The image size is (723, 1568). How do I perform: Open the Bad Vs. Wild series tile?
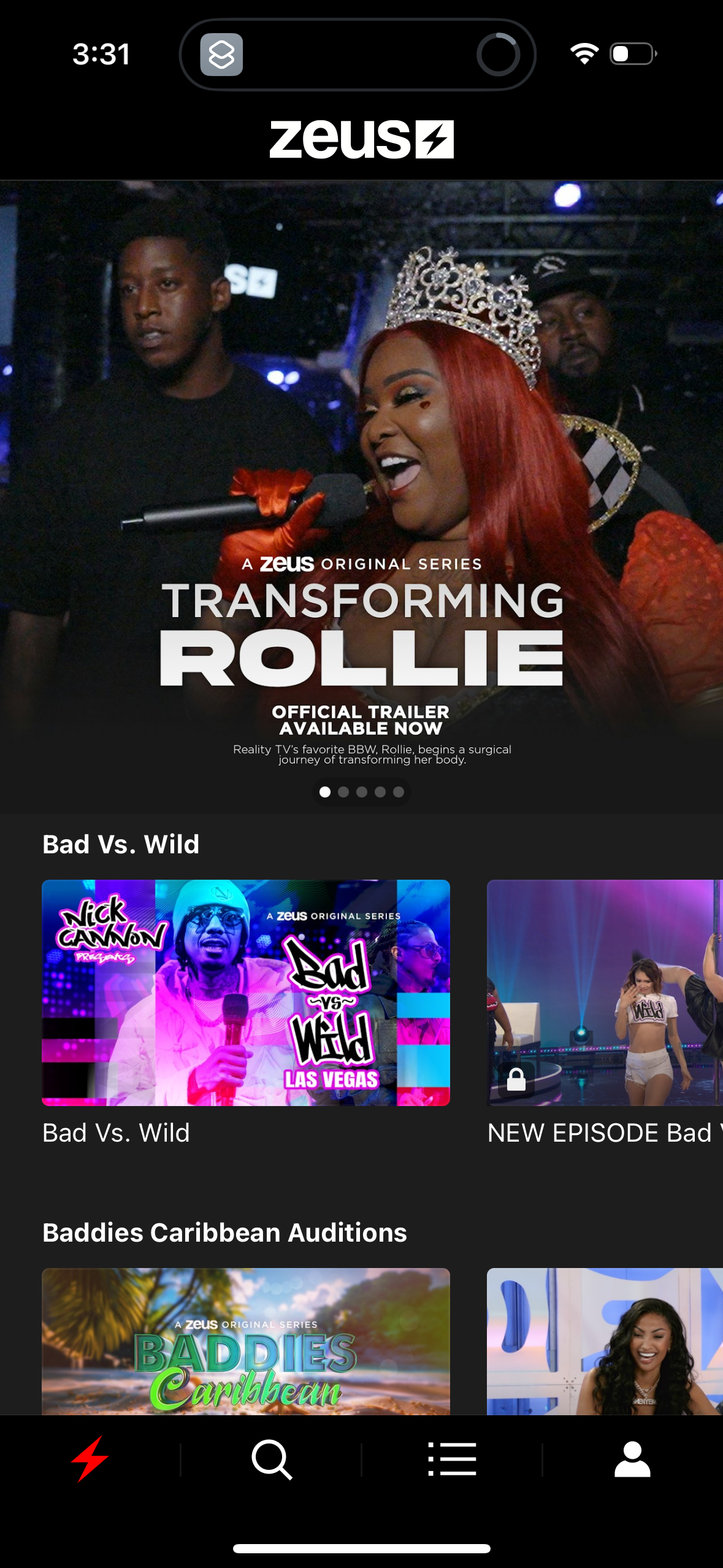coord(245,992)
